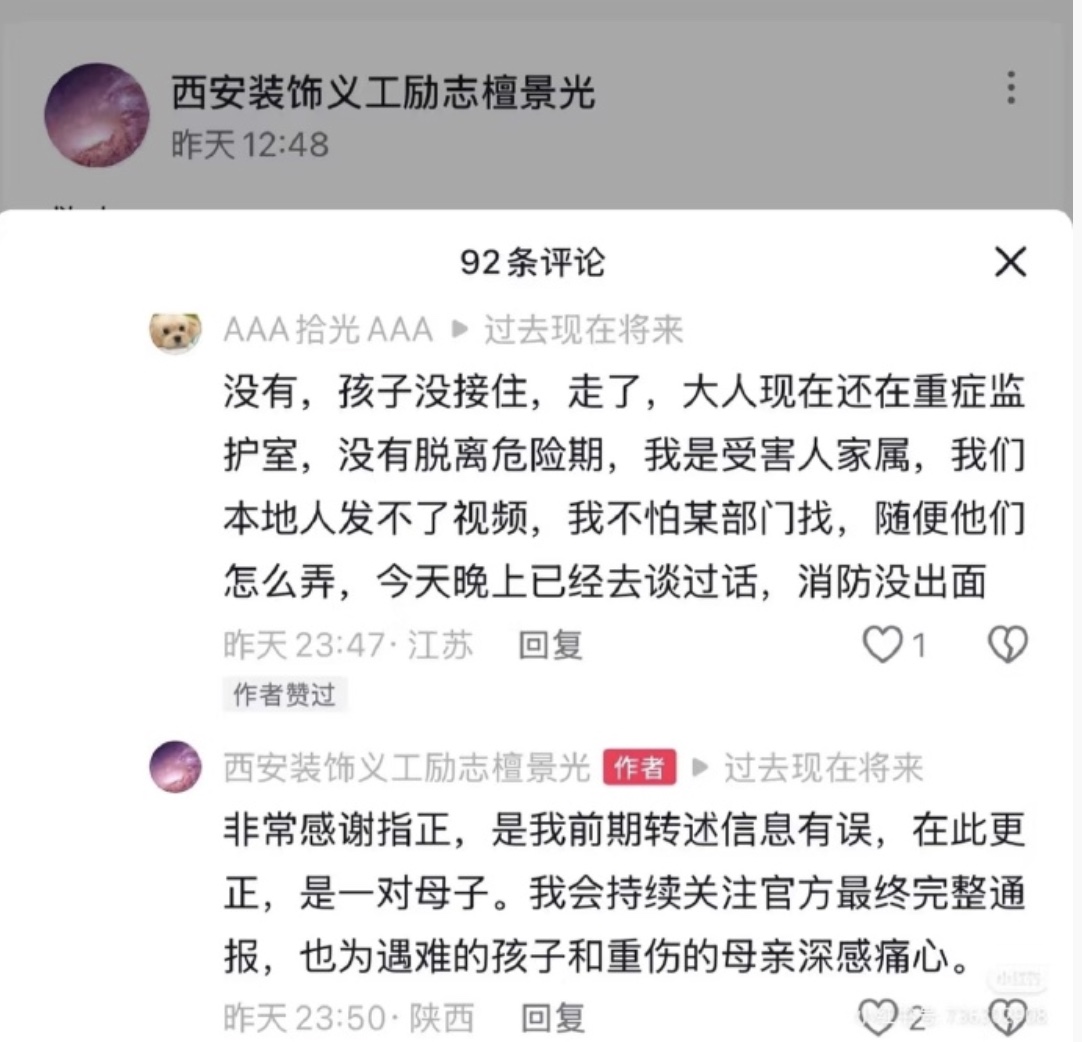Open the three-dot overflow menu
The width and height of the screenshot is (1082, 1042).
[1011, 88]
